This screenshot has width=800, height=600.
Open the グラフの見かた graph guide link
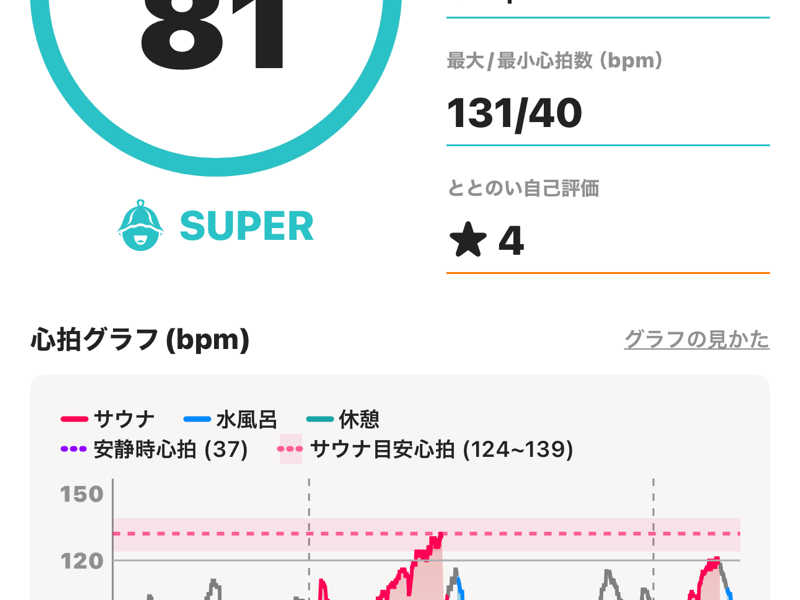696,339
